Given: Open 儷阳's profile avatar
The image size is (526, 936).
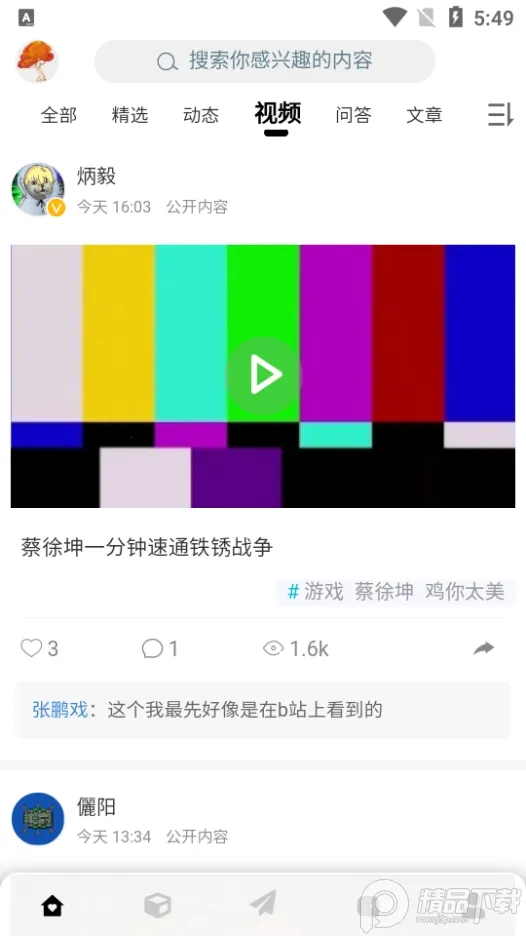Looking at the screenshot, I should [38, 819].
